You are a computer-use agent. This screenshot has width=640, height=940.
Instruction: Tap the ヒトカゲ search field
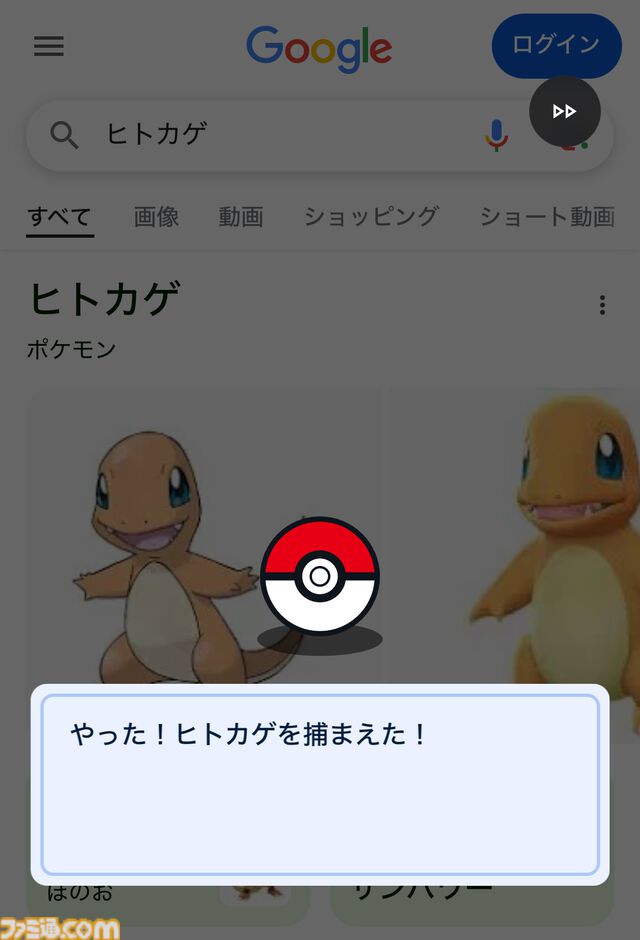tap(280, 134)
